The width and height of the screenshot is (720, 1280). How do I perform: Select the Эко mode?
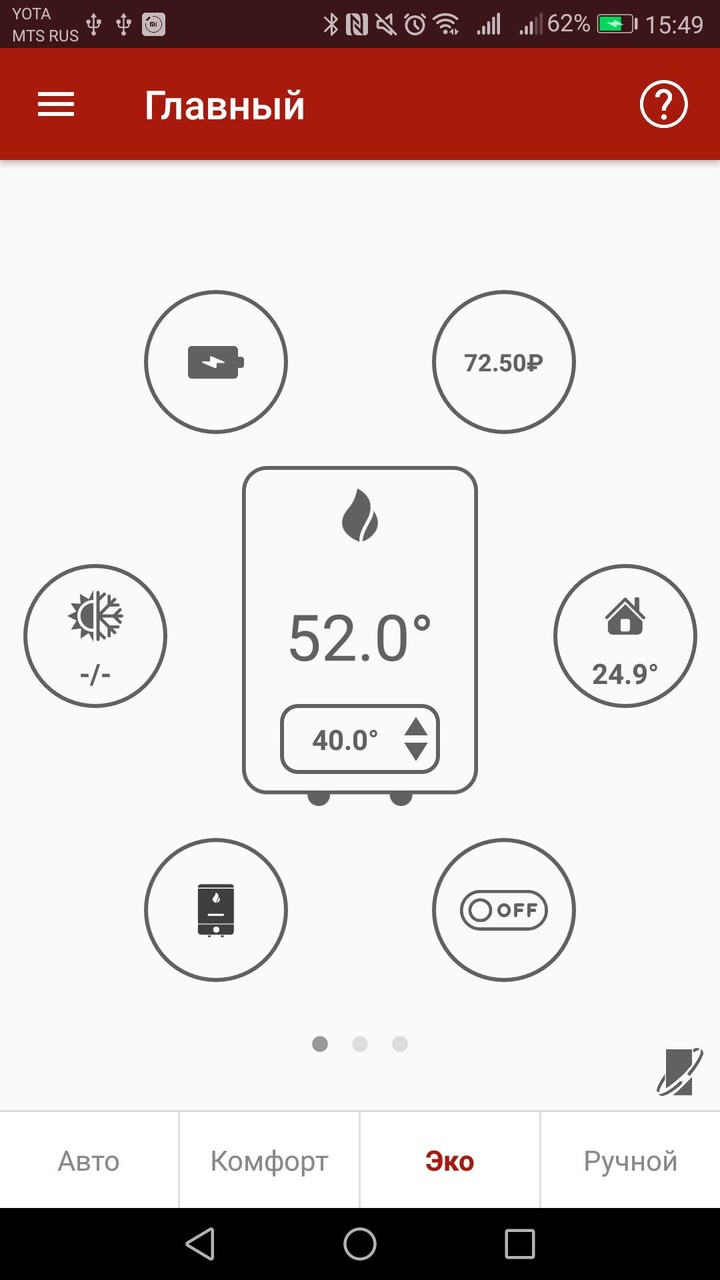[x=450, y=1161]
